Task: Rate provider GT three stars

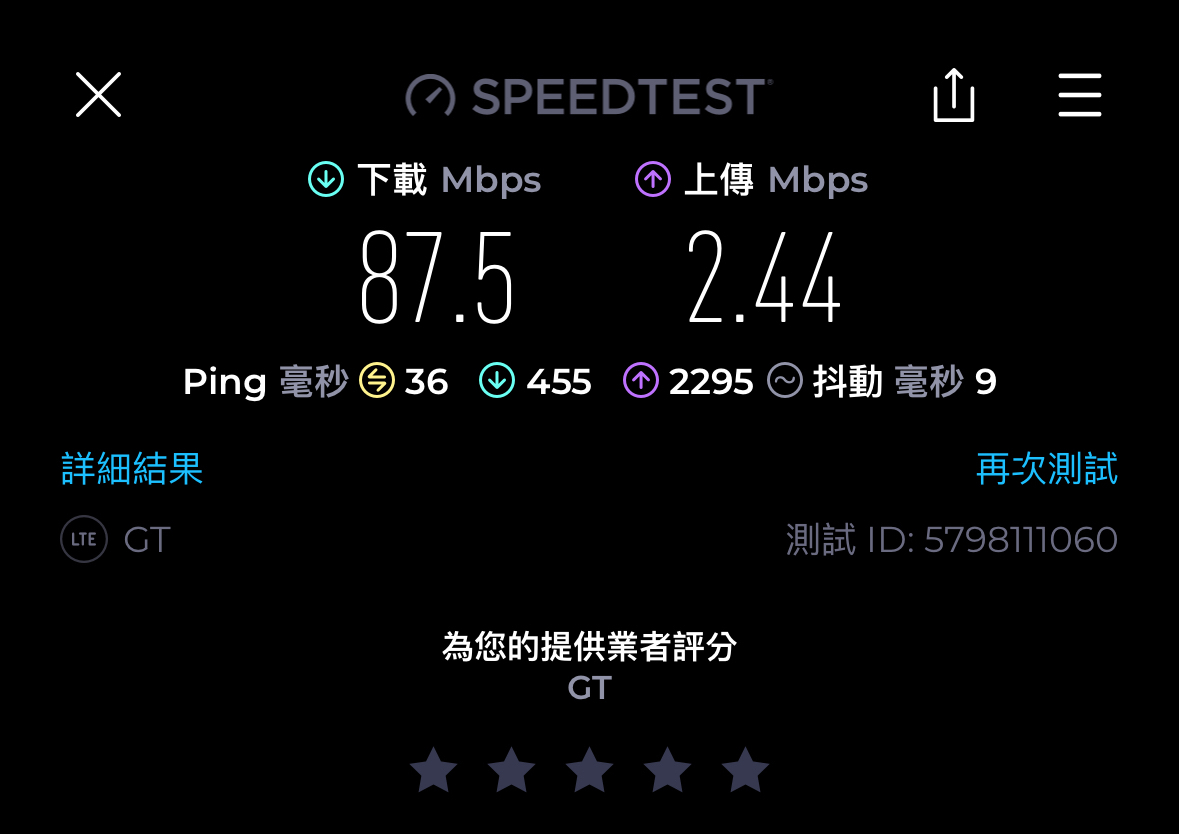Action: coord(590,770)
